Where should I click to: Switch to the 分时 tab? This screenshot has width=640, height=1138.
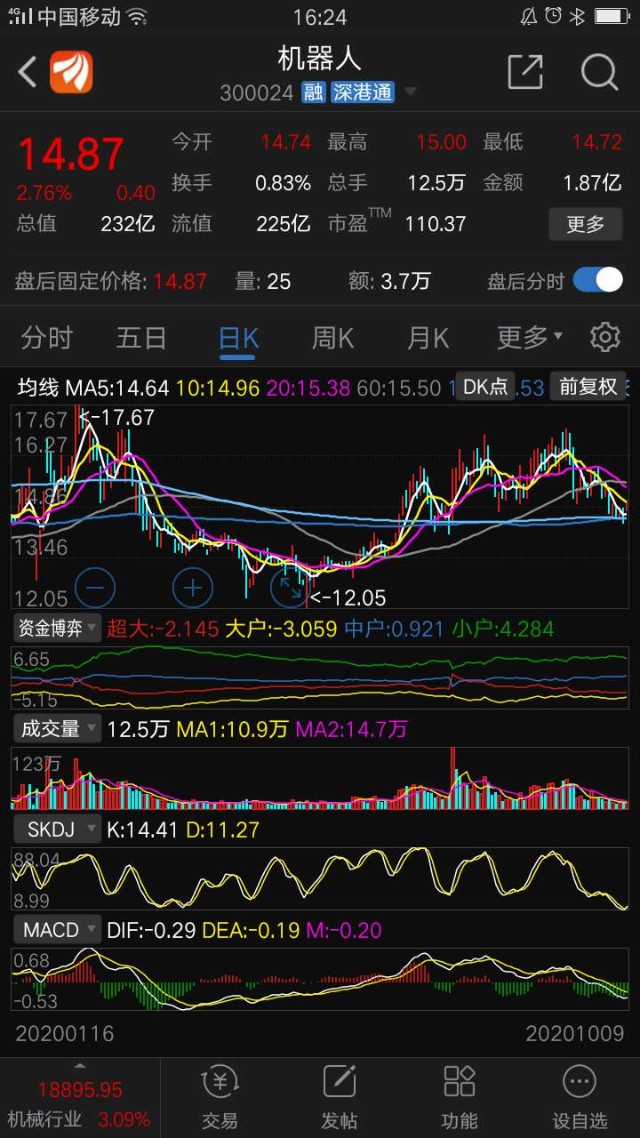(x=47, y=338)
